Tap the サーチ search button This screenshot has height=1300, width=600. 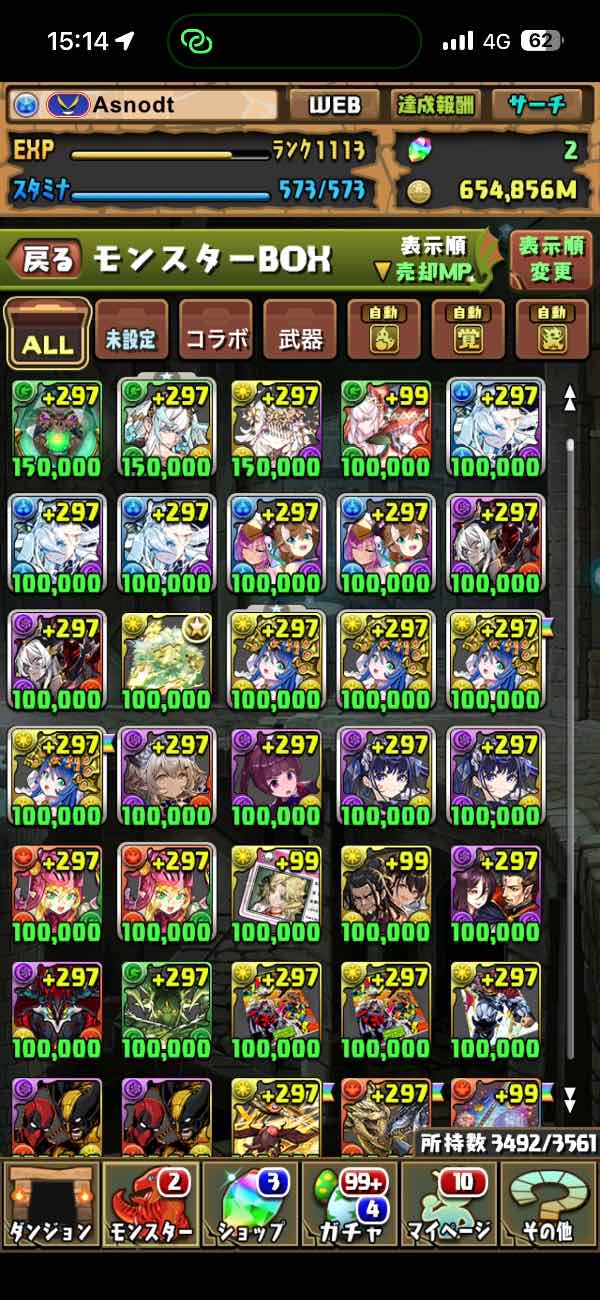(x=536, y=104)
